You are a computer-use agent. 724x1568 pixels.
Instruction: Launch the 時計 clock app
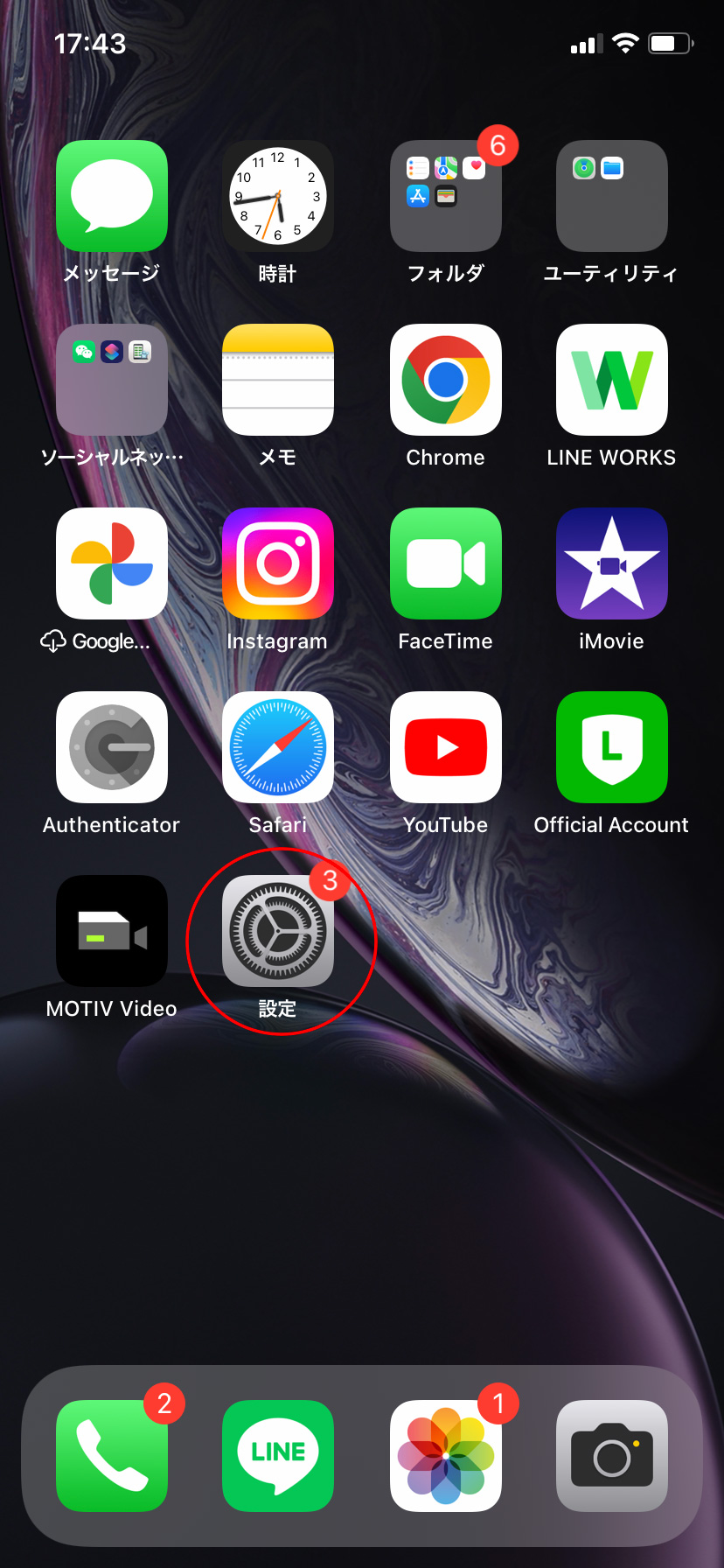(x=278, y=196)
